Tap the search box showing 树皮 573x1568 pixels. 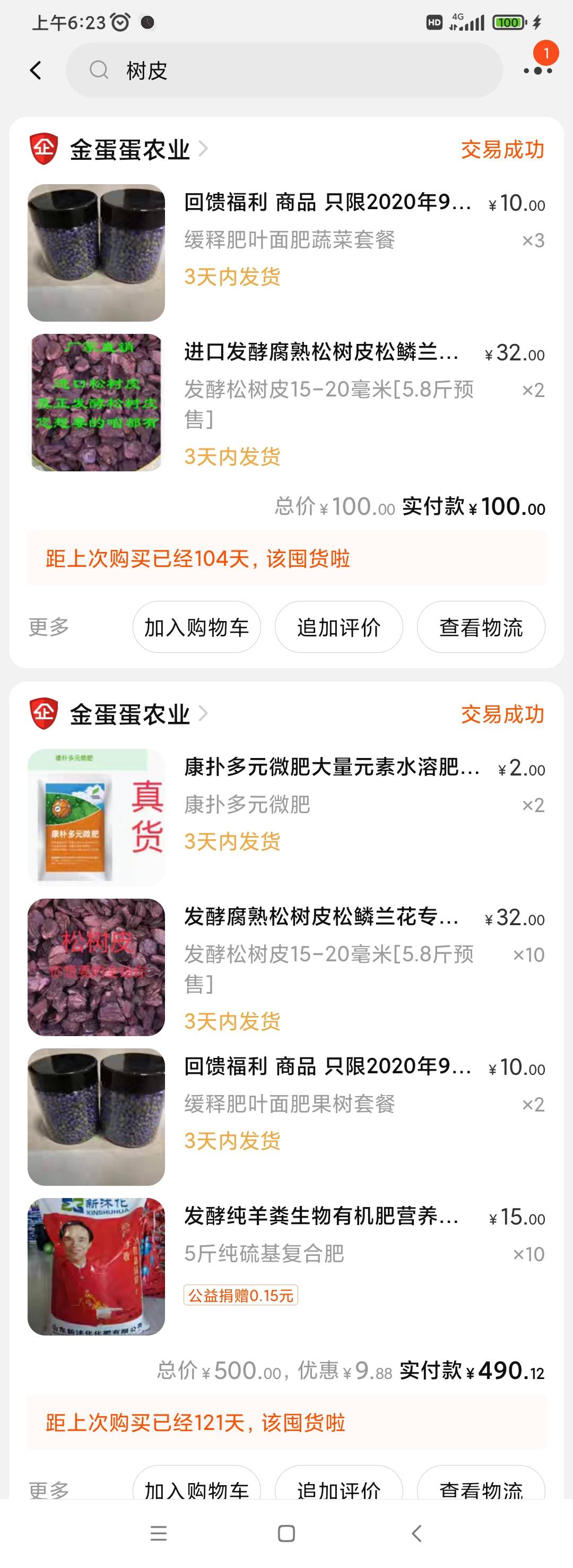(283, 71)
